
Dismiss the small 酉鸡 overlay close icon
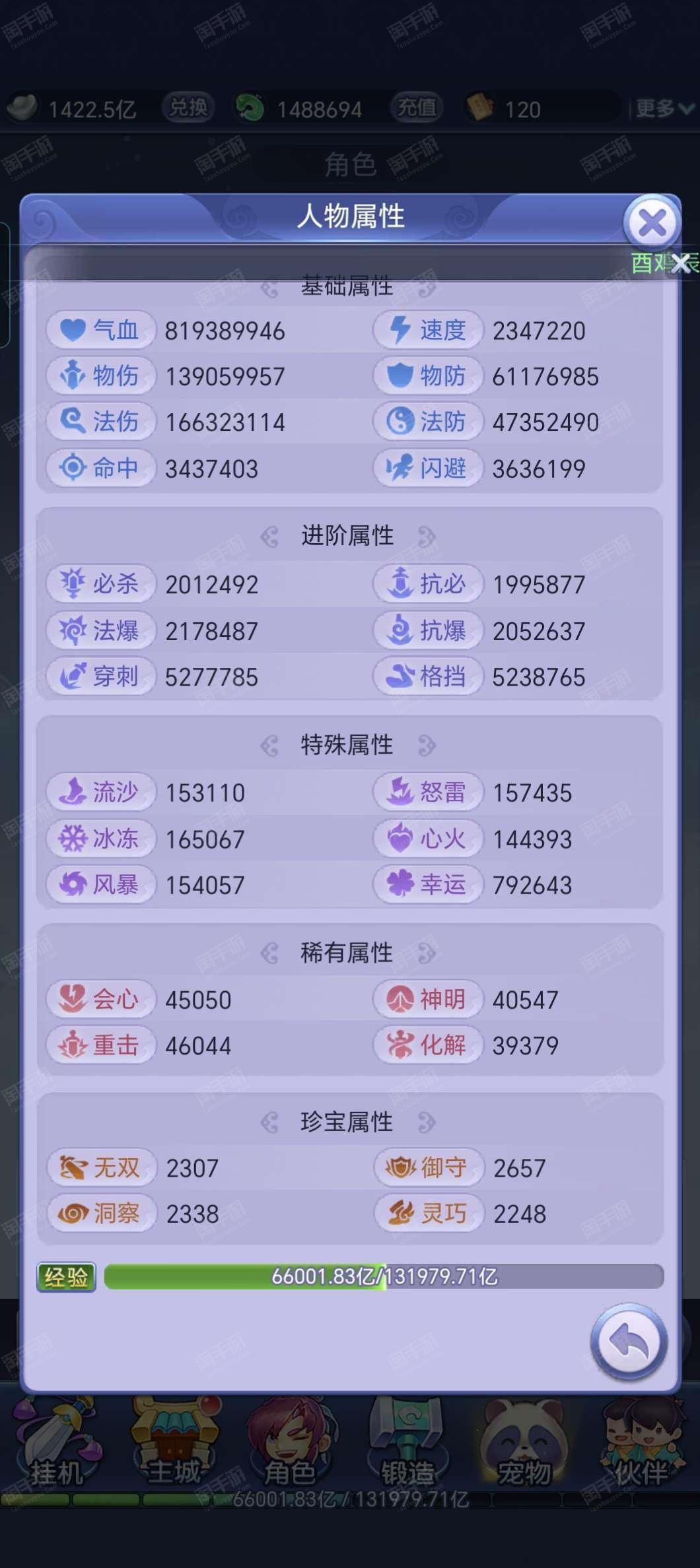[x=680, y=264]
